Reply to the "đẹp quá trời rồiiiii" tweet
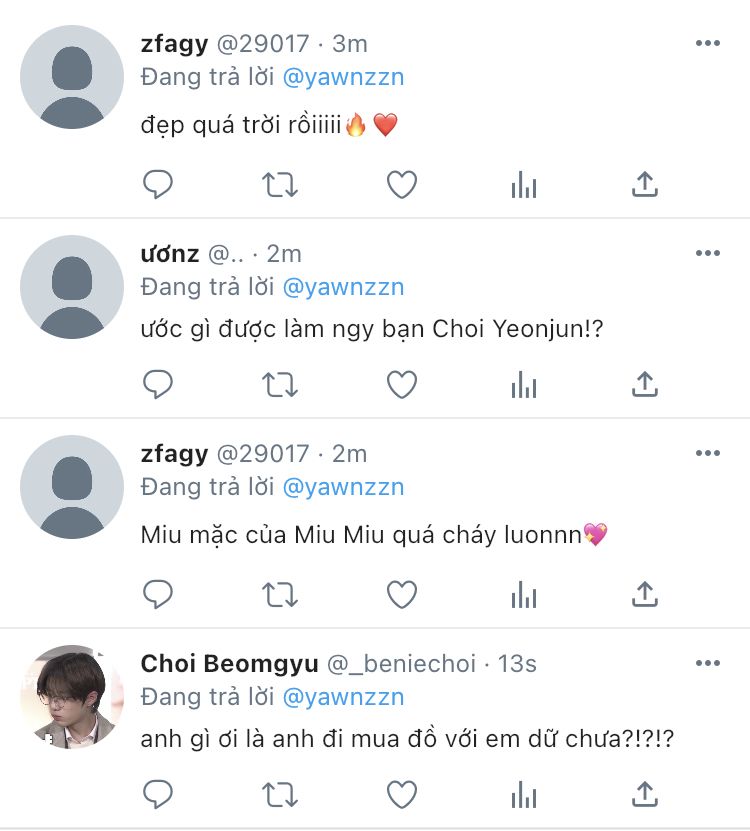Screen dimensions: 750x831 (x=158, y=184)
